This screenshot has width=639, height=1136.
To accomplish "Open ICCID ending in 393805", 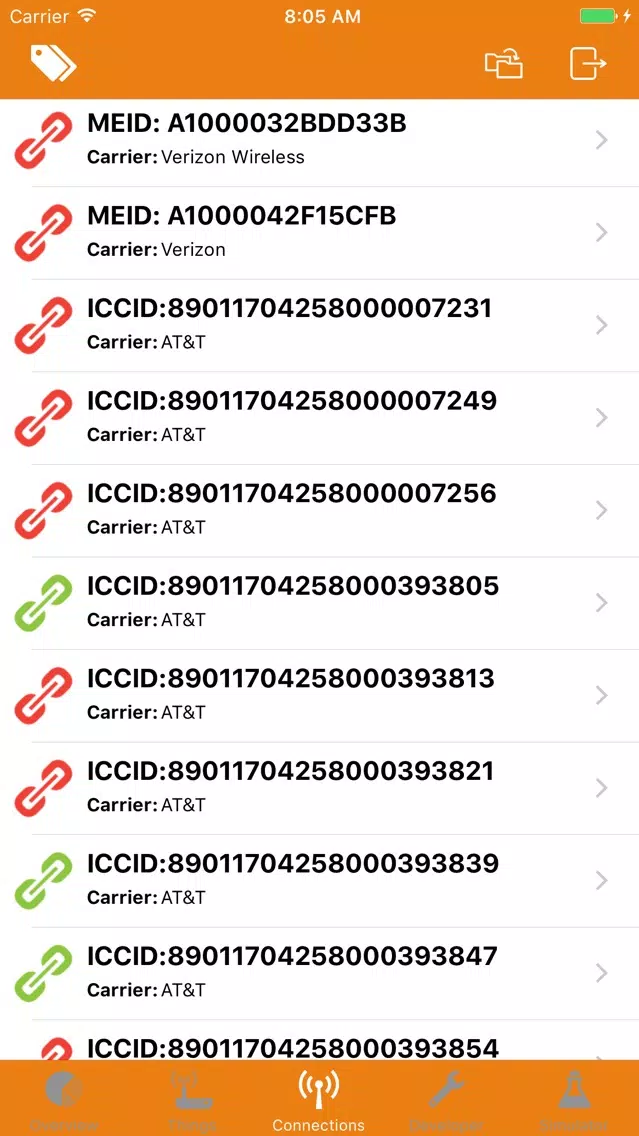I will [x=320, y=604].
